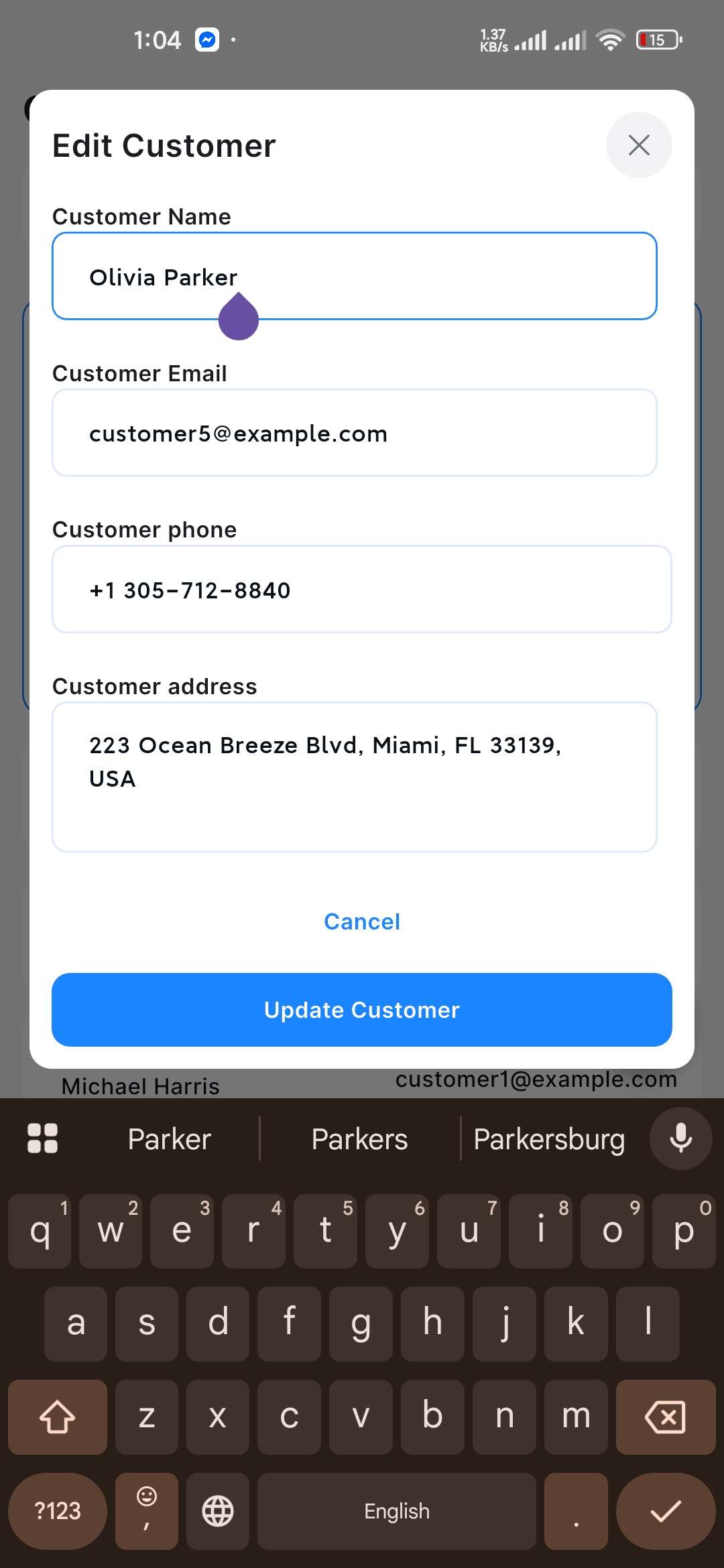Image resolution: width=724 pixels, height=1568 pixels.
Task: Start voice input with the microphone
Action: click(x=680, y=1138)
